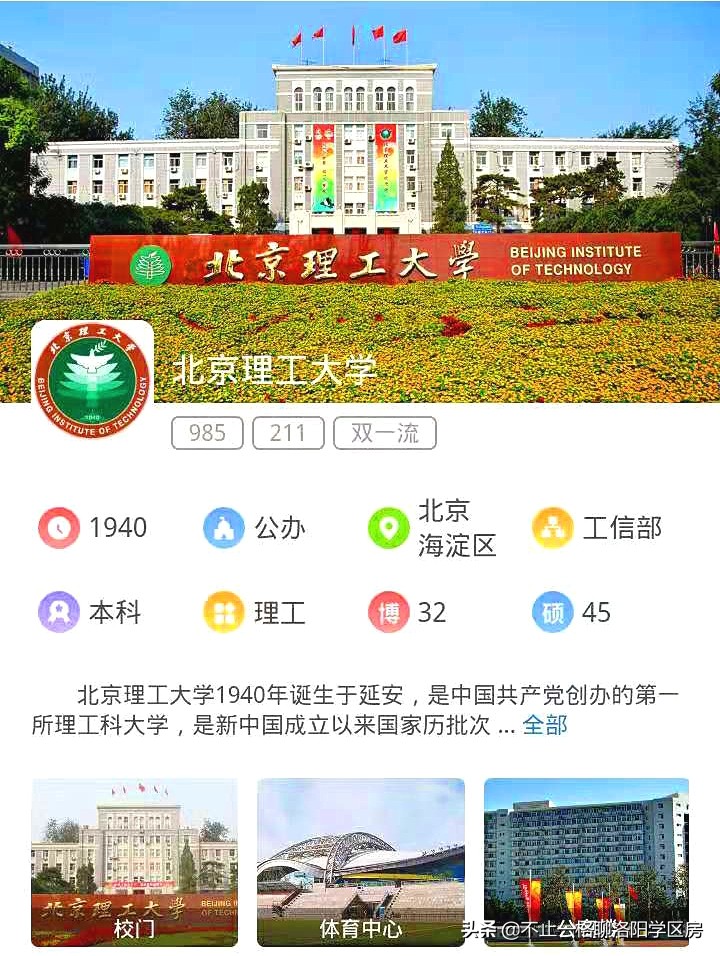Screen dimensions: 720x956
Task: Click the 双一流 tag
Action: 385,433
